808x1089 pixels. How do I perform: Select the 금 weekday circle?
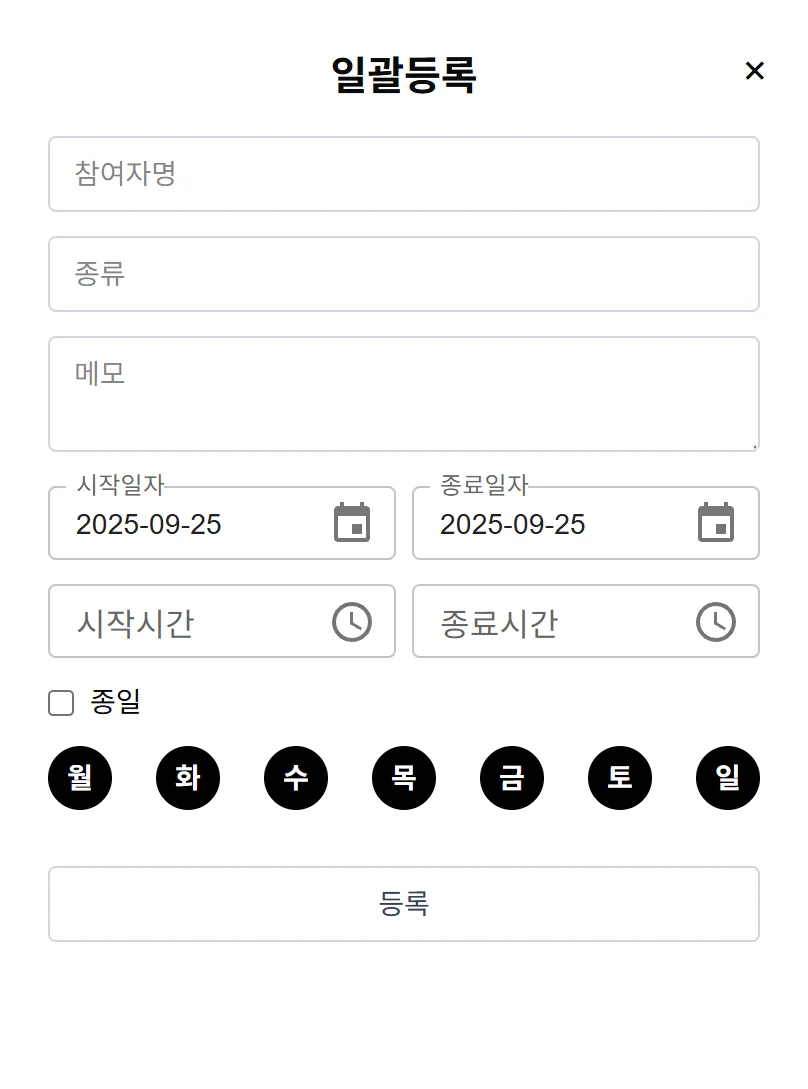(511, 777)
